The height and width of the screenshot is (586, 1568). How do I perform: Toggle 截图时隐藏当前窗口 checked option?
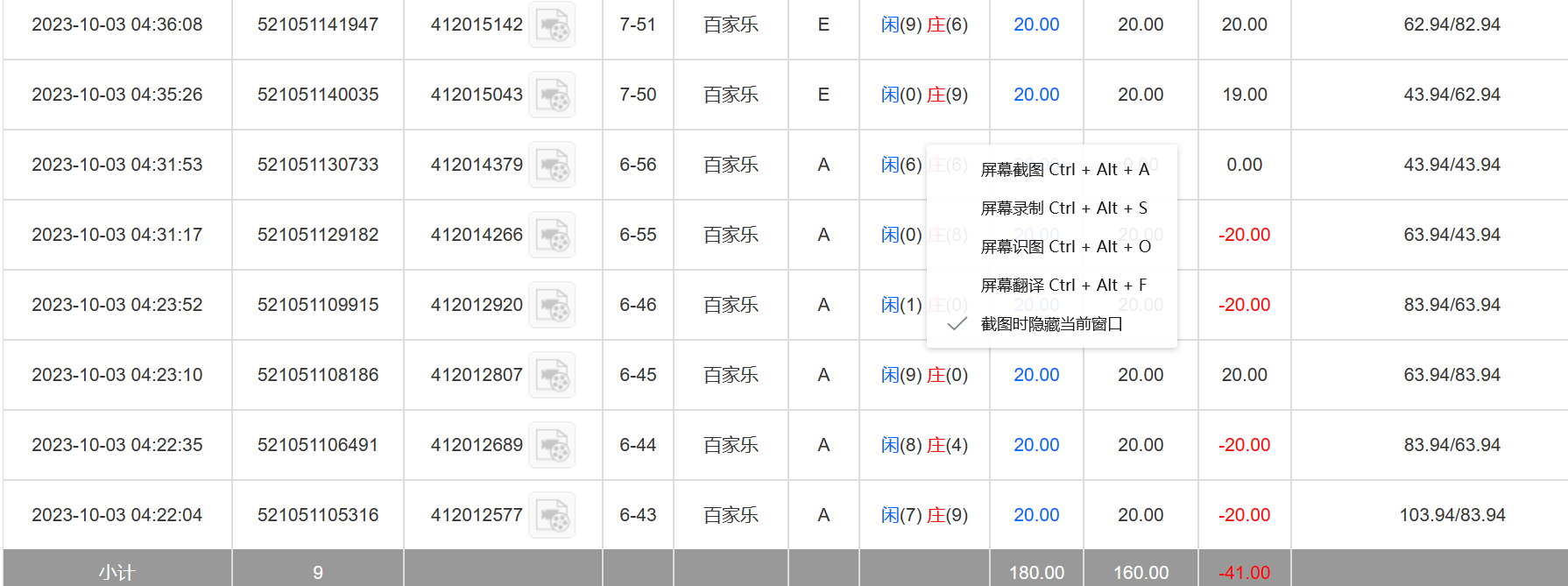click(x=1051, y=324)
